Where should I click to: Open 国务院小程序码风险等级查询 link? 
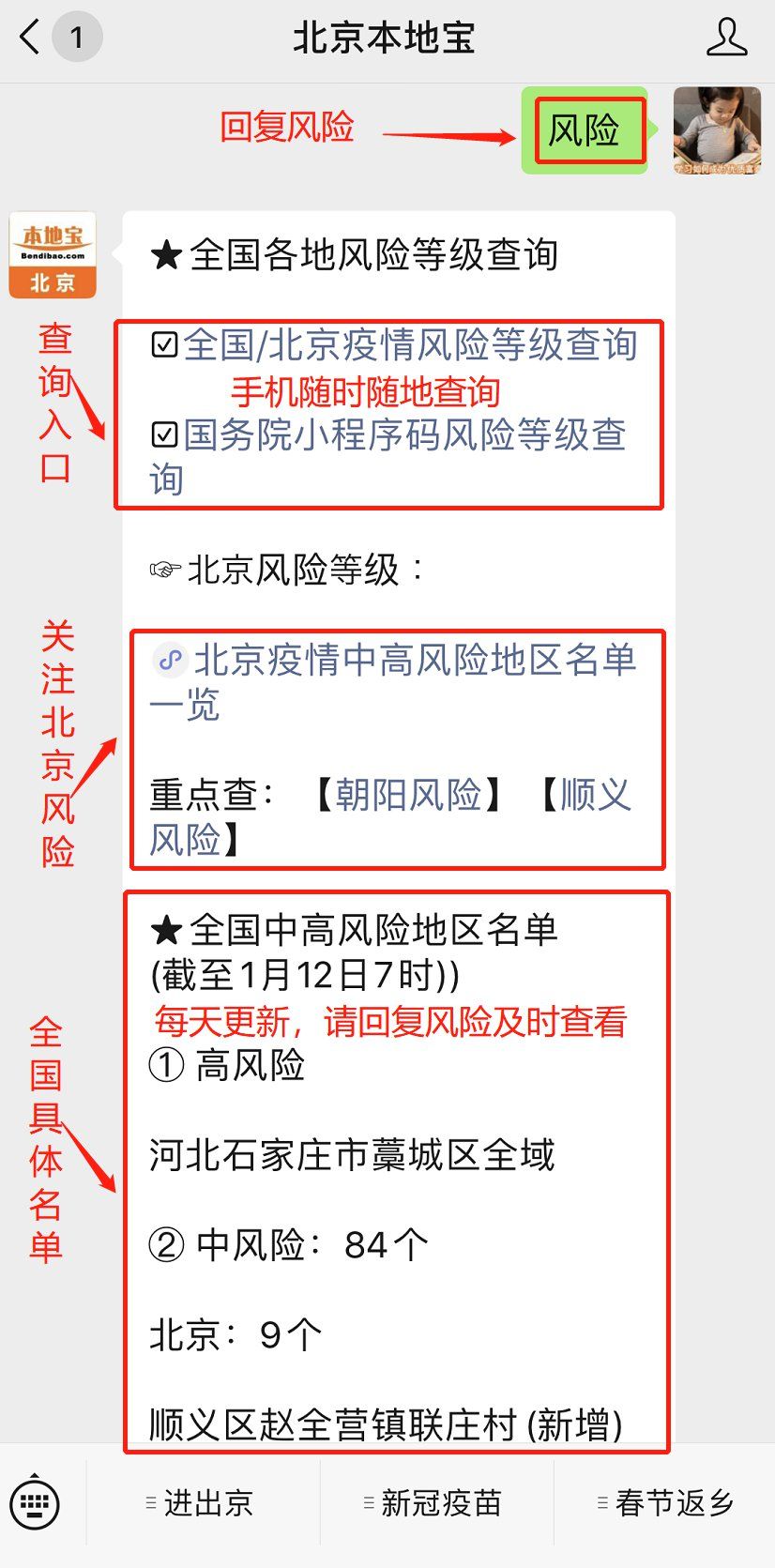click(403, 435)
